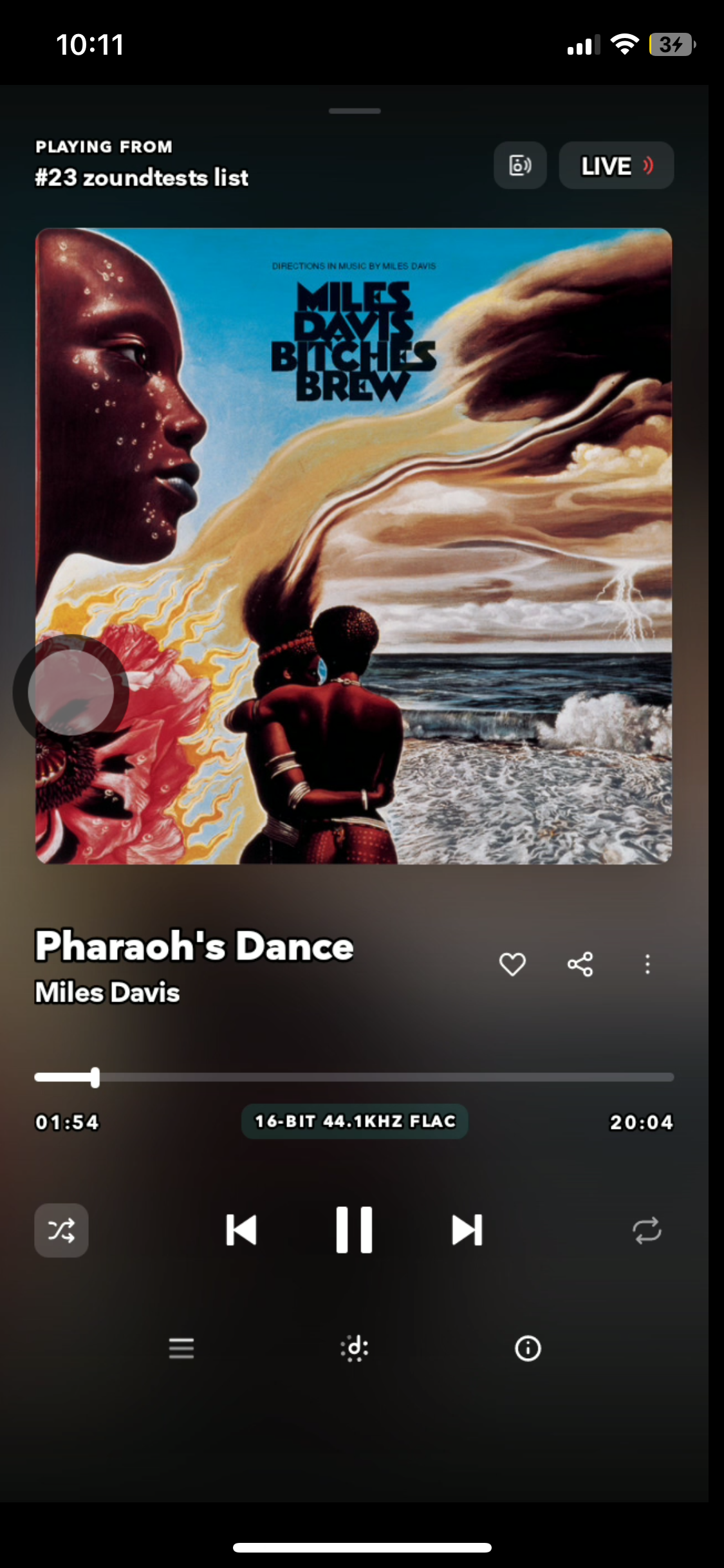
Task: Skip to the next track
Action: point(467,1230)
